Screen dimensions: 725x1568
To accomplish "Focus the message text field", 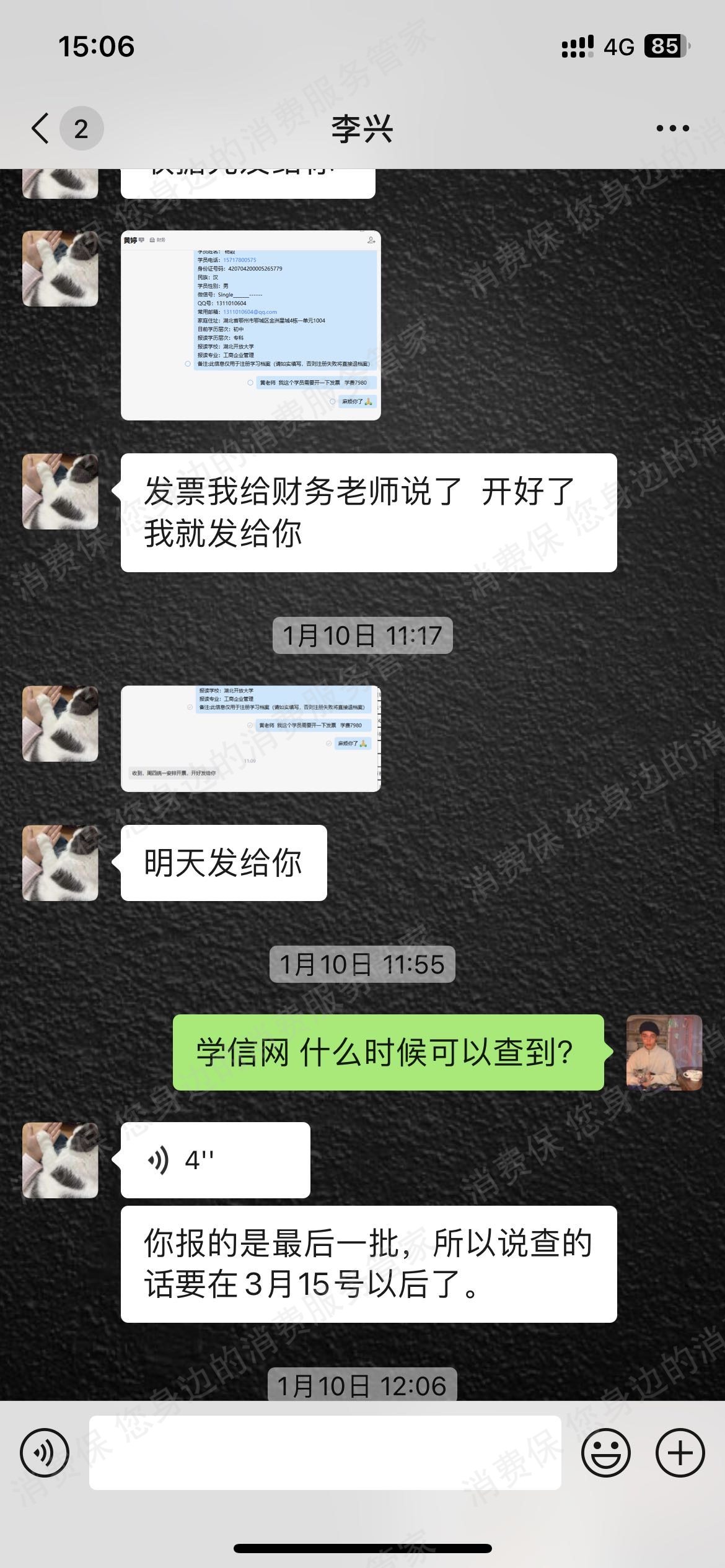I will pos(325,1453).
